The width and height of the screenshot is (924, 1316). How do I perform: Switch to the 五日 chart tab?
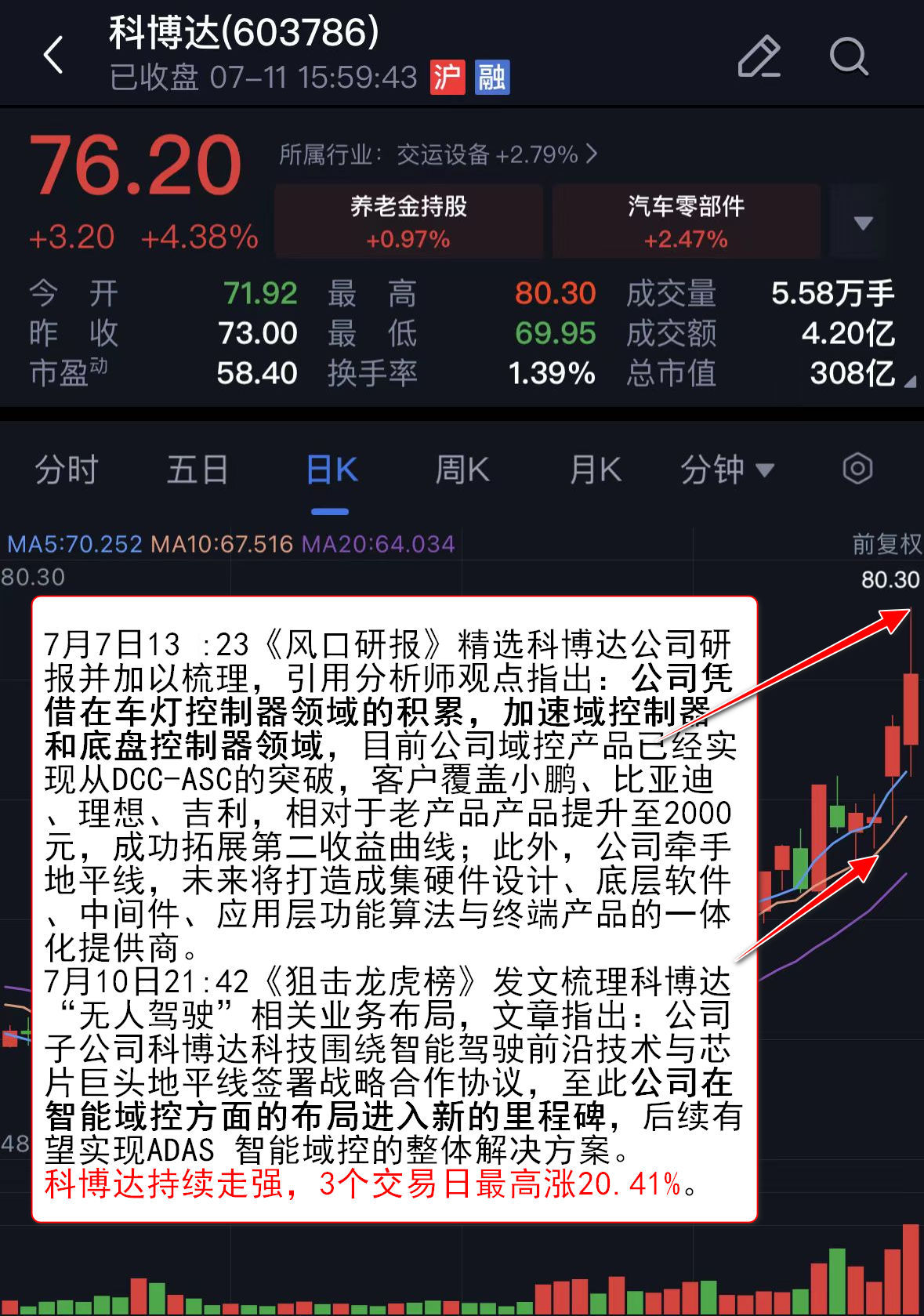pos(197,470)
